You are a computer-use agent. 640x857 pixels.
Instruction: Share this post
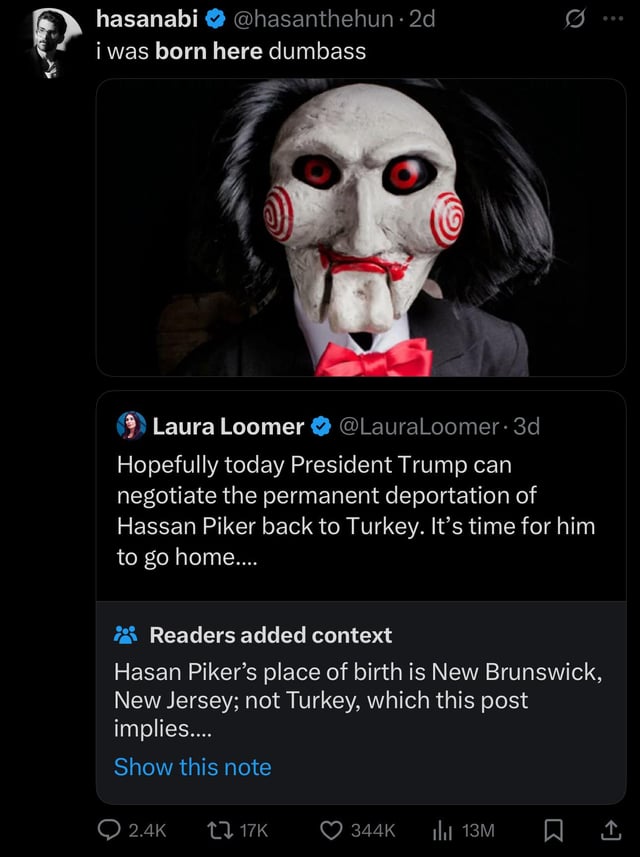609,830
